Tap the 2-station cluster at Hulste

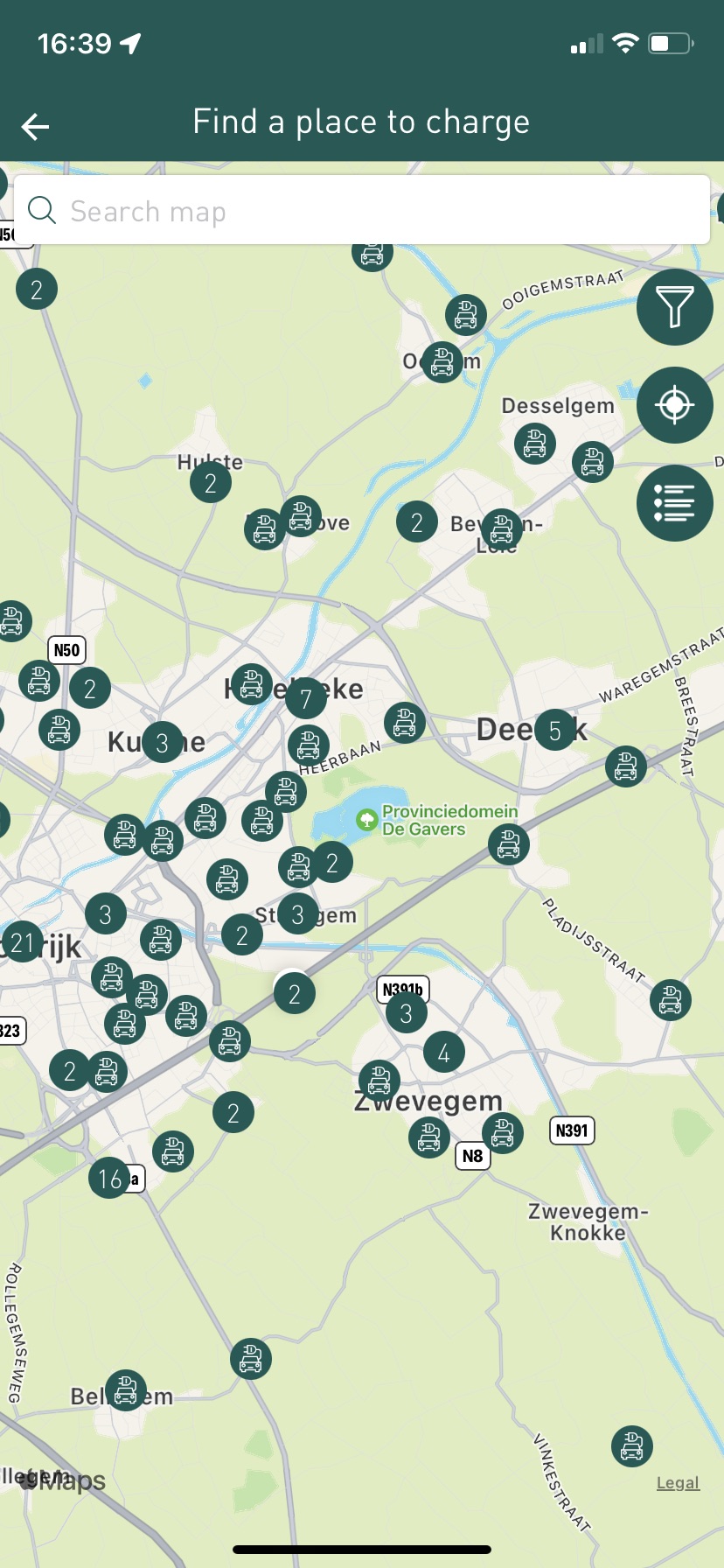(211, 482)
